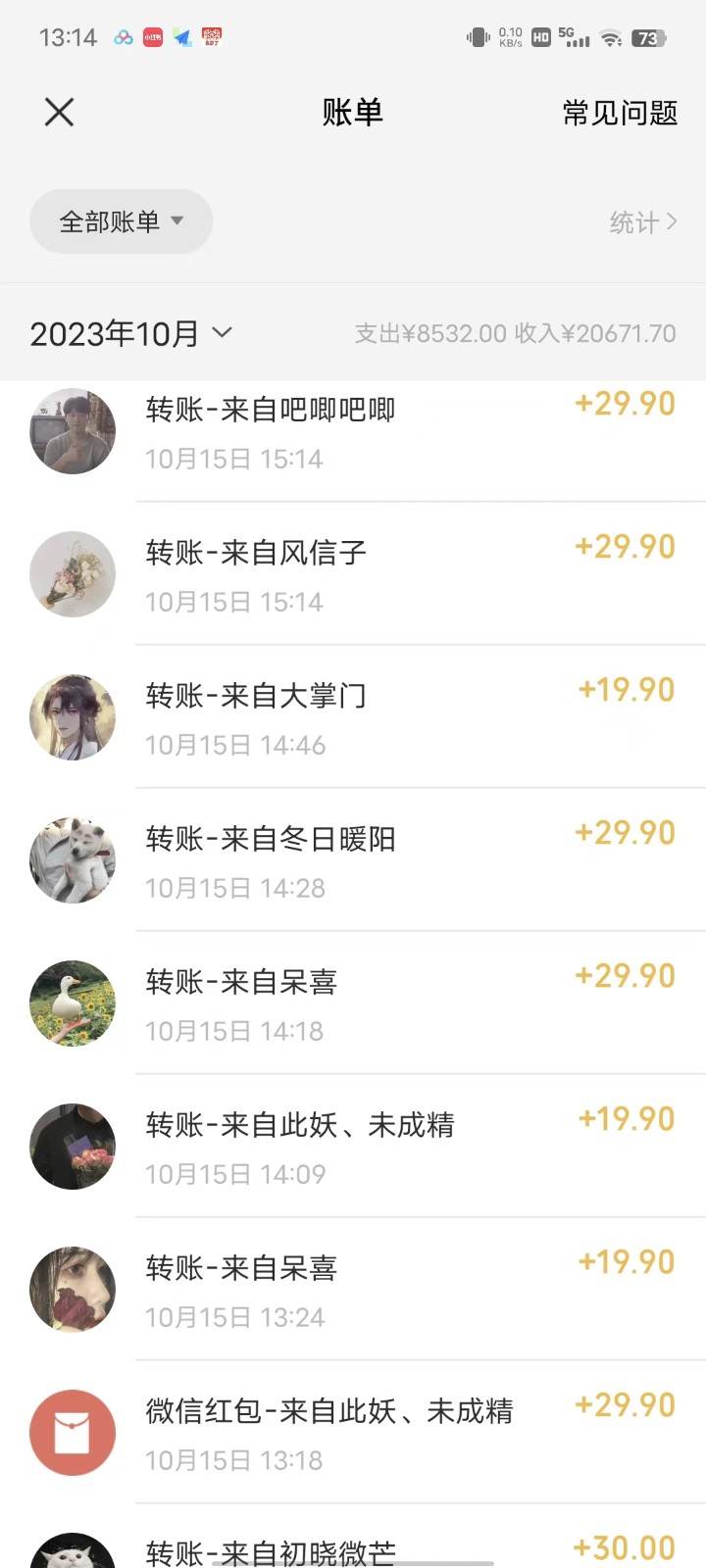Close the 账单 page with the X
This screenshot has height=1568, width=706.
(x=59, y=113)
